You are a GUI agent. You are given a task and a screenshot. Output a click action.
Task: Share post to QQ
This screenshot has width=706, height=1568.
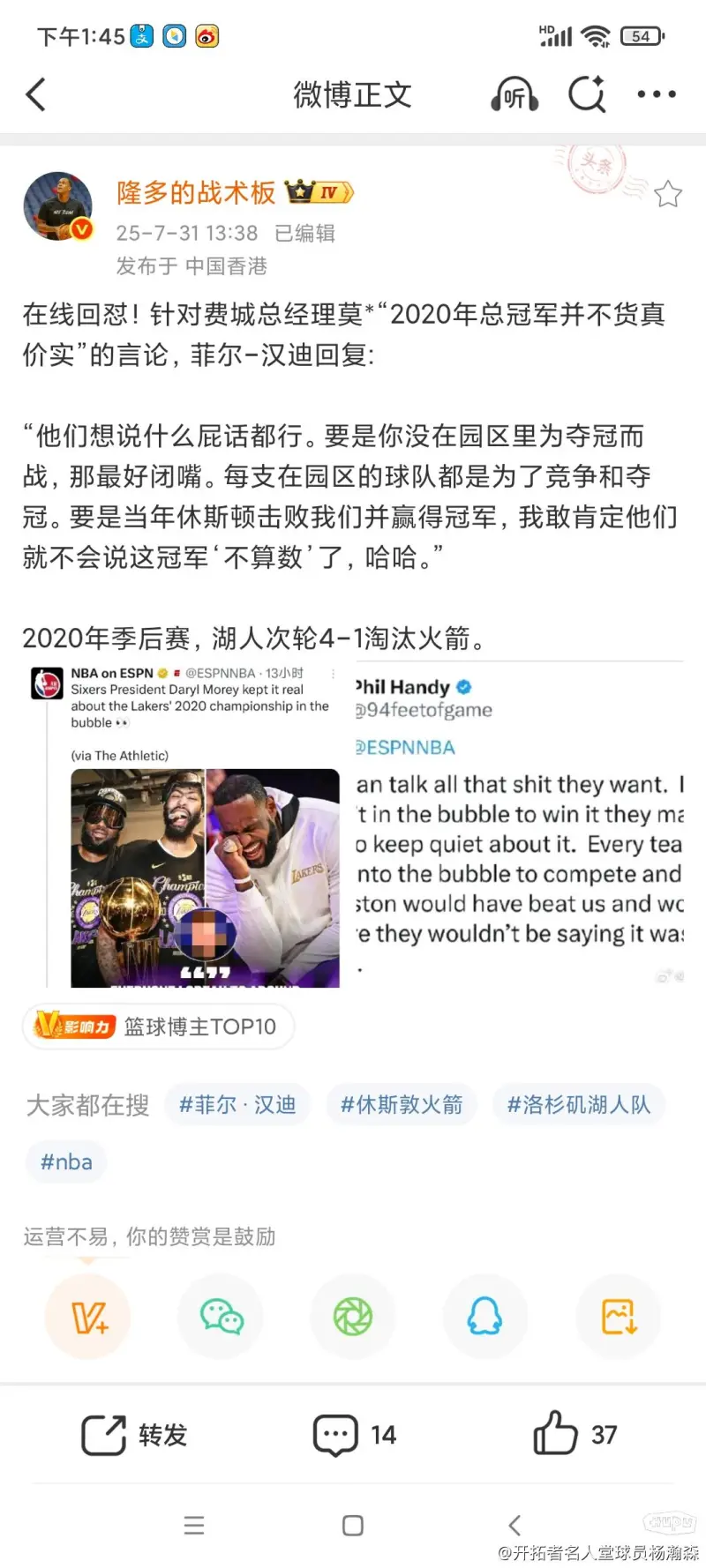click(x=485, y=1318)
